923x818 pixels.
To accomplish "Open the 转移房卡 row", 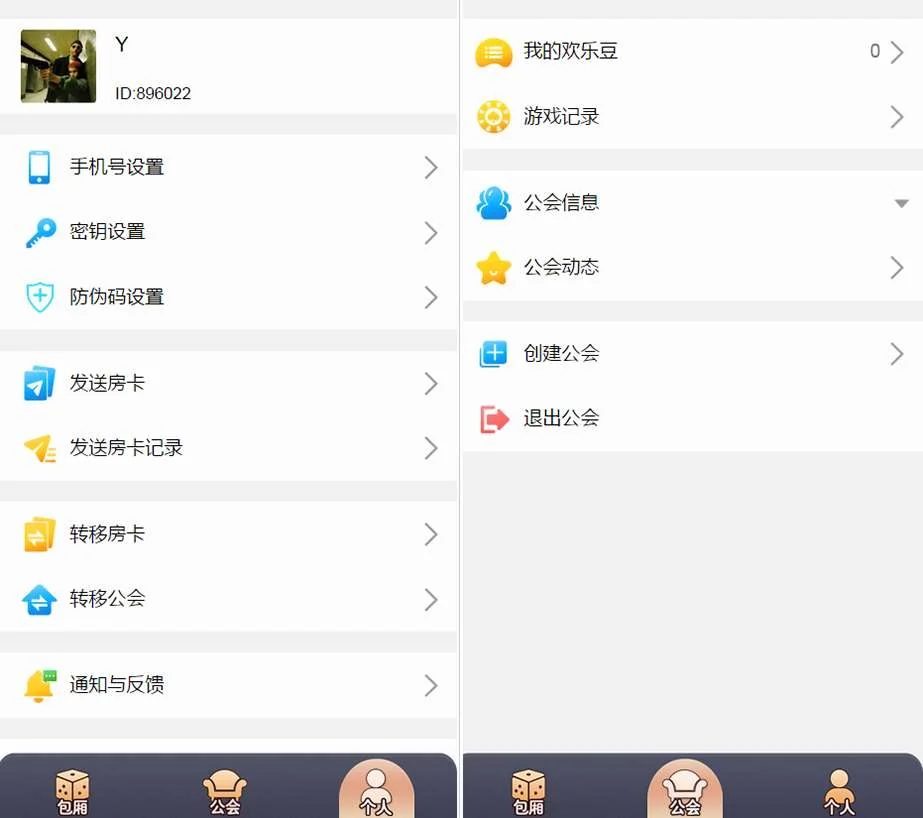I will 228,534.
